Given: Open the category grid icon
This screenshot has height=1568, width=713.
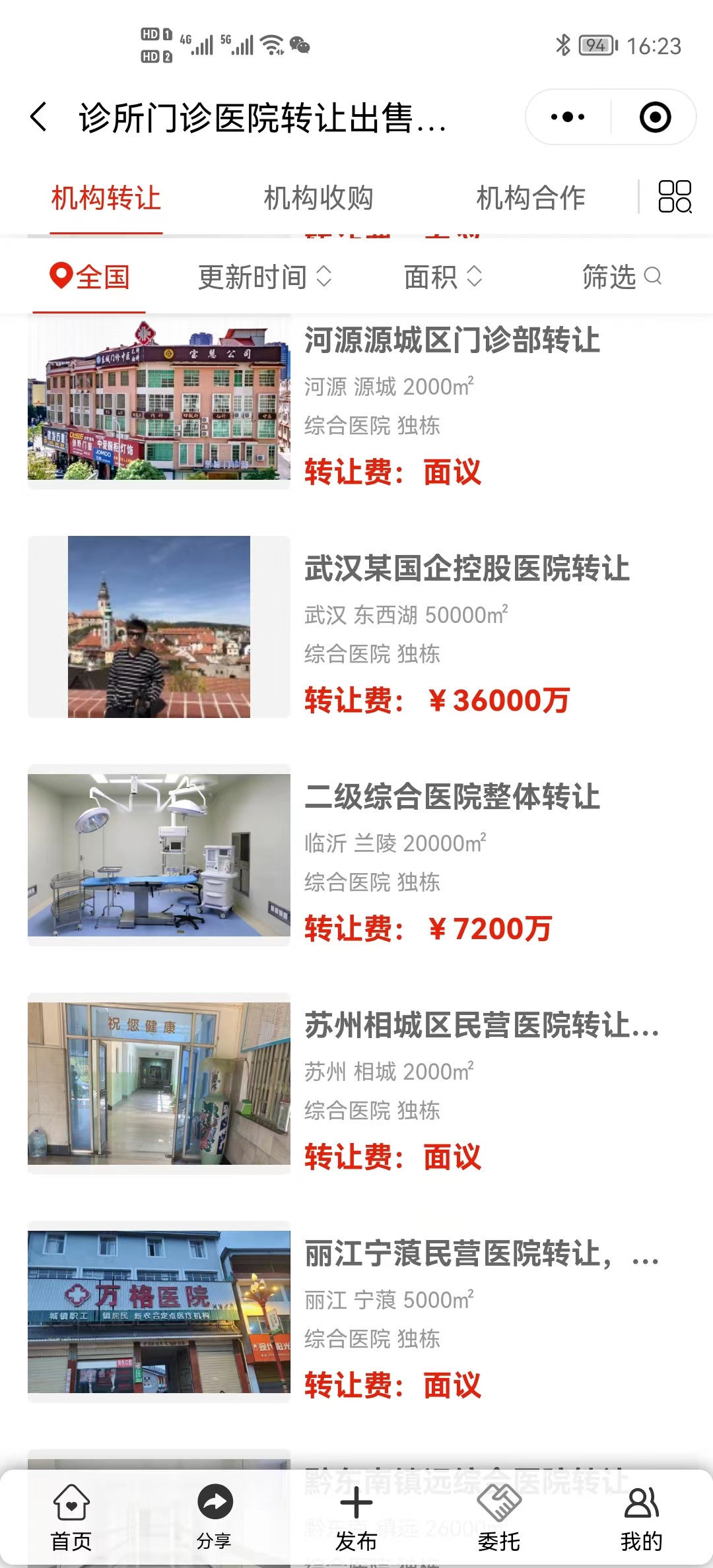Looking at the screenshot, I should 675,197.
